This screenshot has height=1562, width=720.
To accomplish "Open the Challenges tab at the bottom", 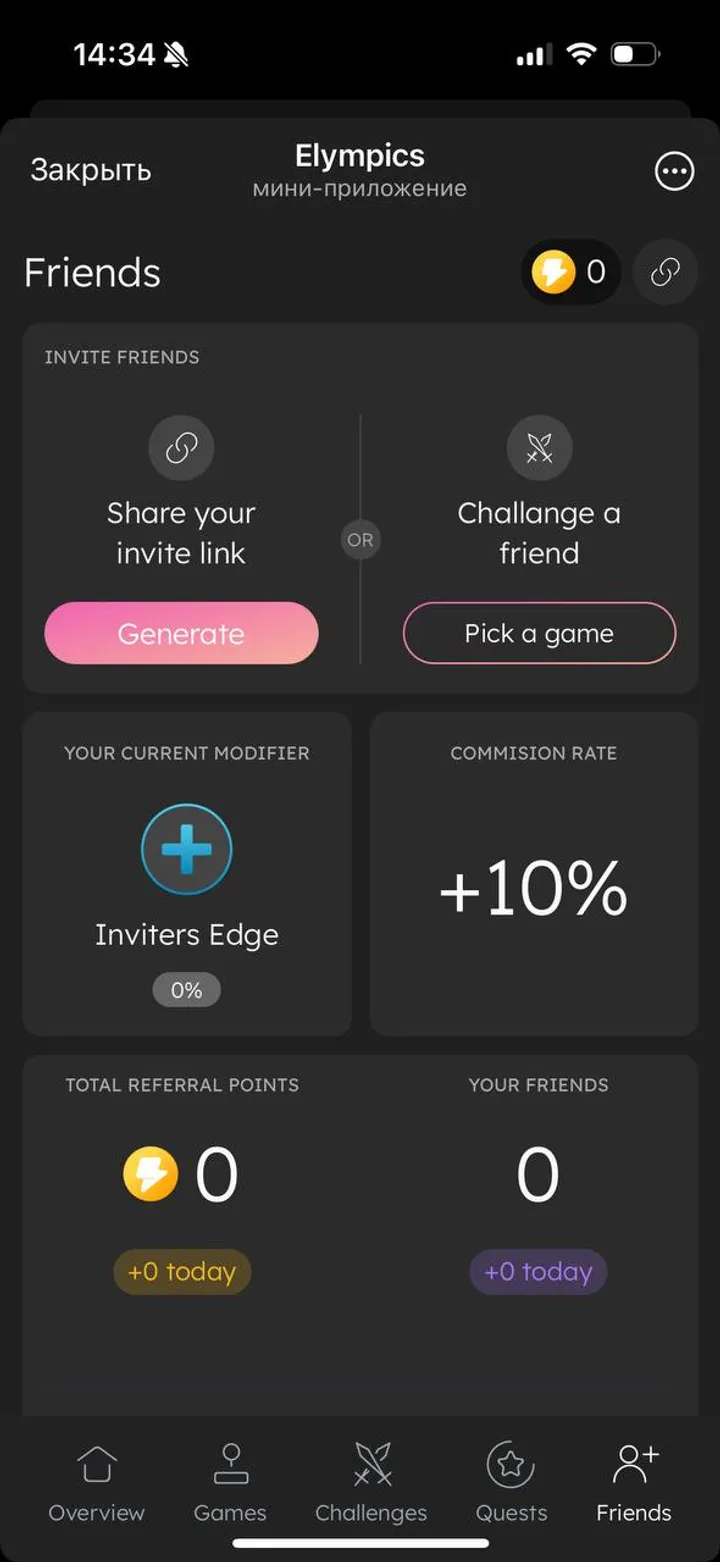I will [371, 1485].
